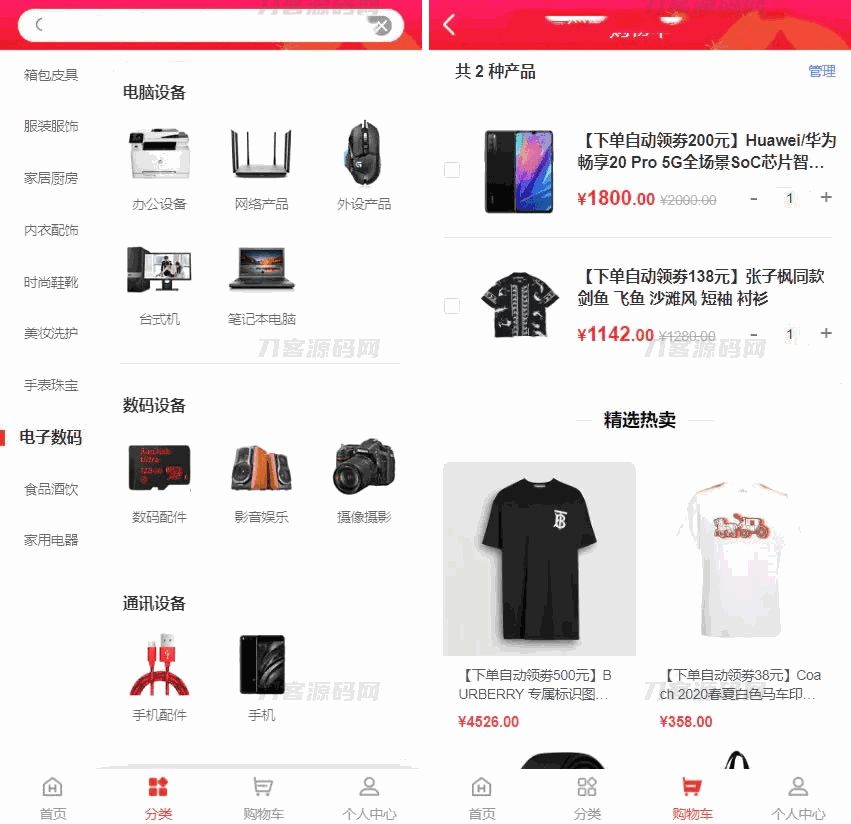Browse 网络产品 routers
The height and width of the screenshot is (824, 851).
tap(261, 169)
